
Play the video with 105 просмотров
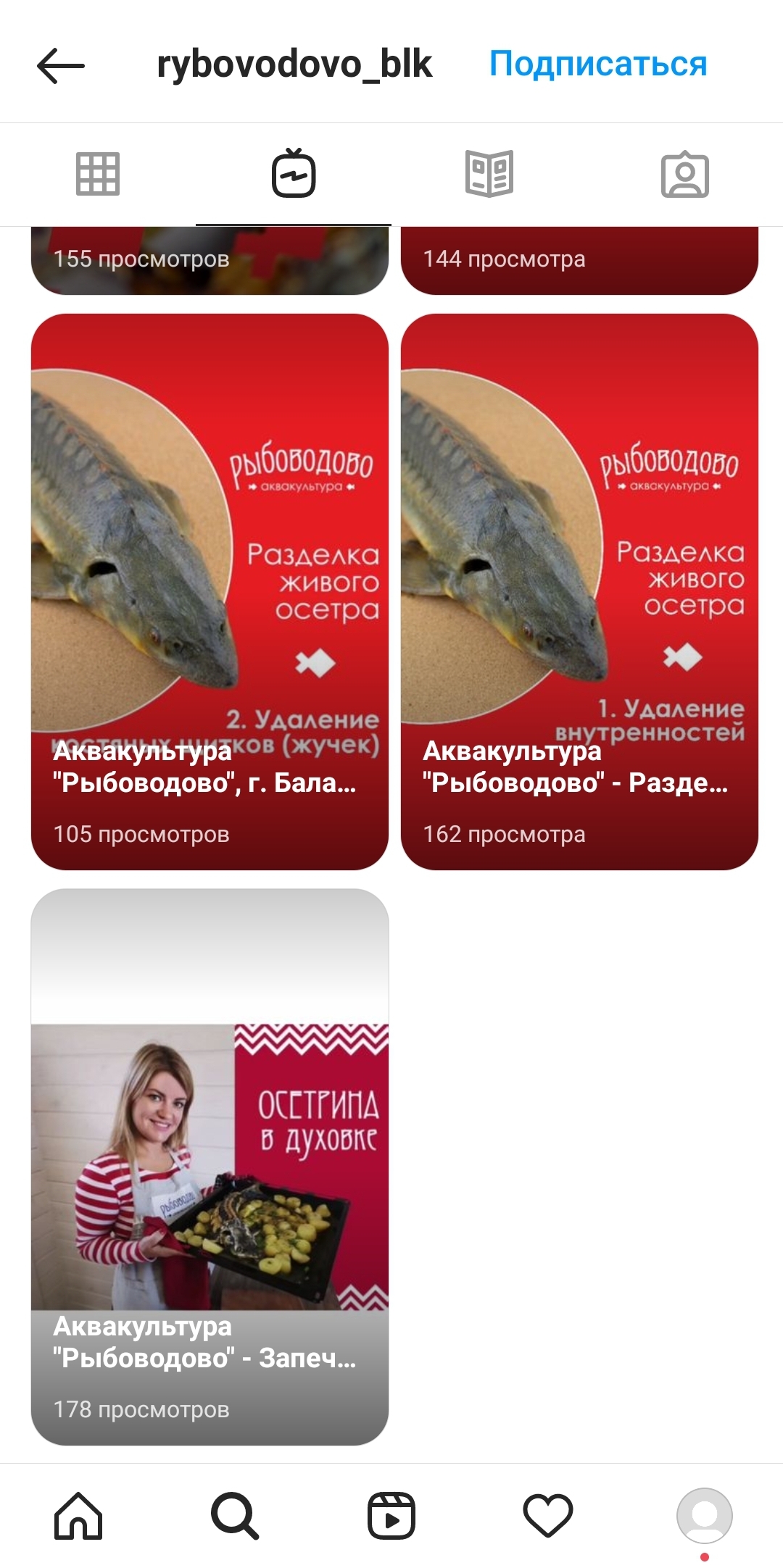[x=210, y=591]
